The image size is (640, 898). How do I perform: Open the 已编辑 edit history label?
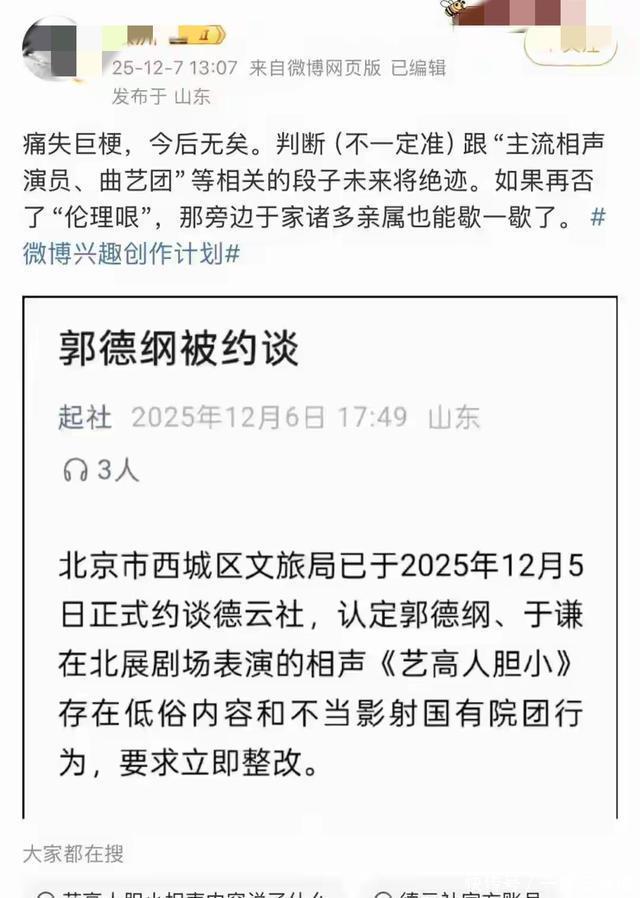(x=418, y=68)
